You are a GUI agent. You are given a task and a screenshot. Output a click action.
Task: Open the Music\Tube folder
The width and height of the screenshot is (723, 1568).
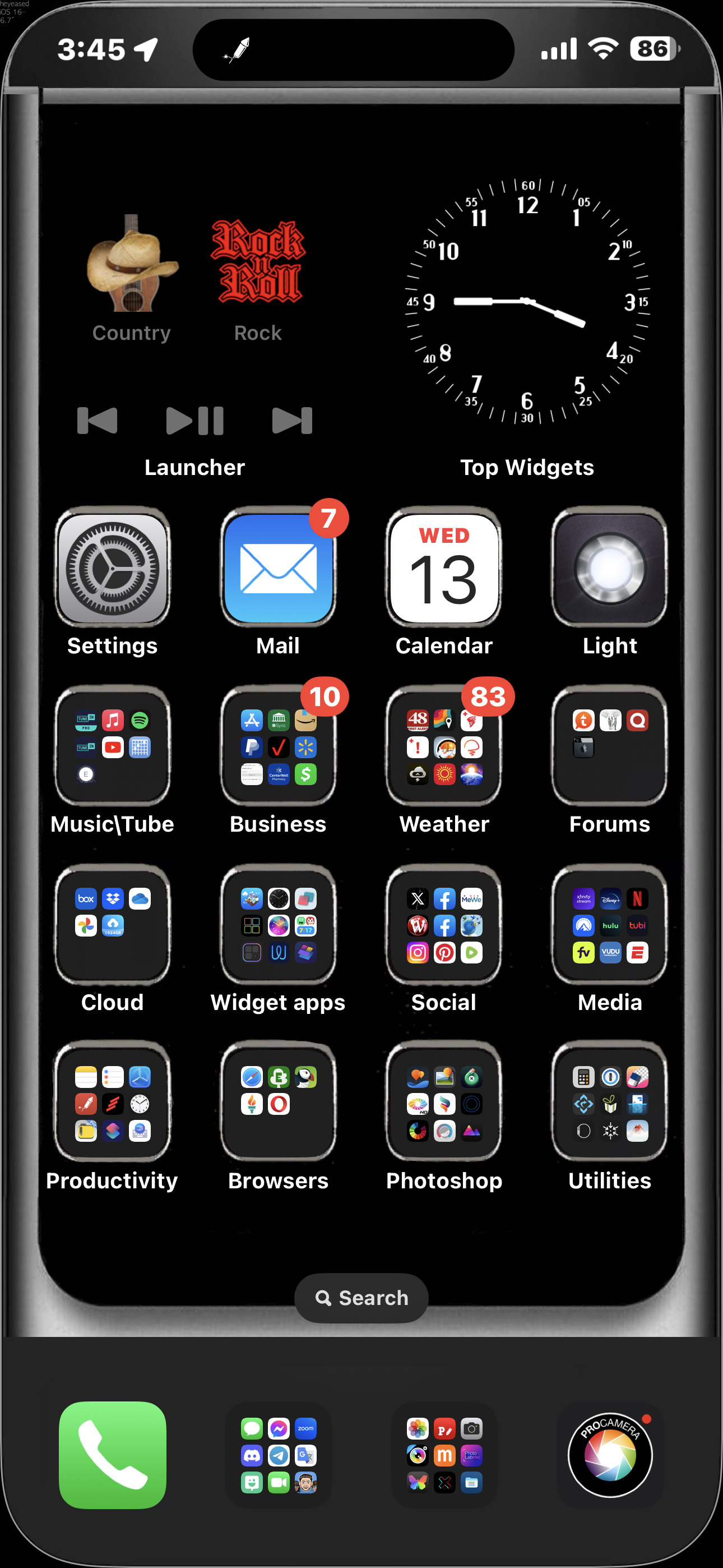[x=113, y=746]
